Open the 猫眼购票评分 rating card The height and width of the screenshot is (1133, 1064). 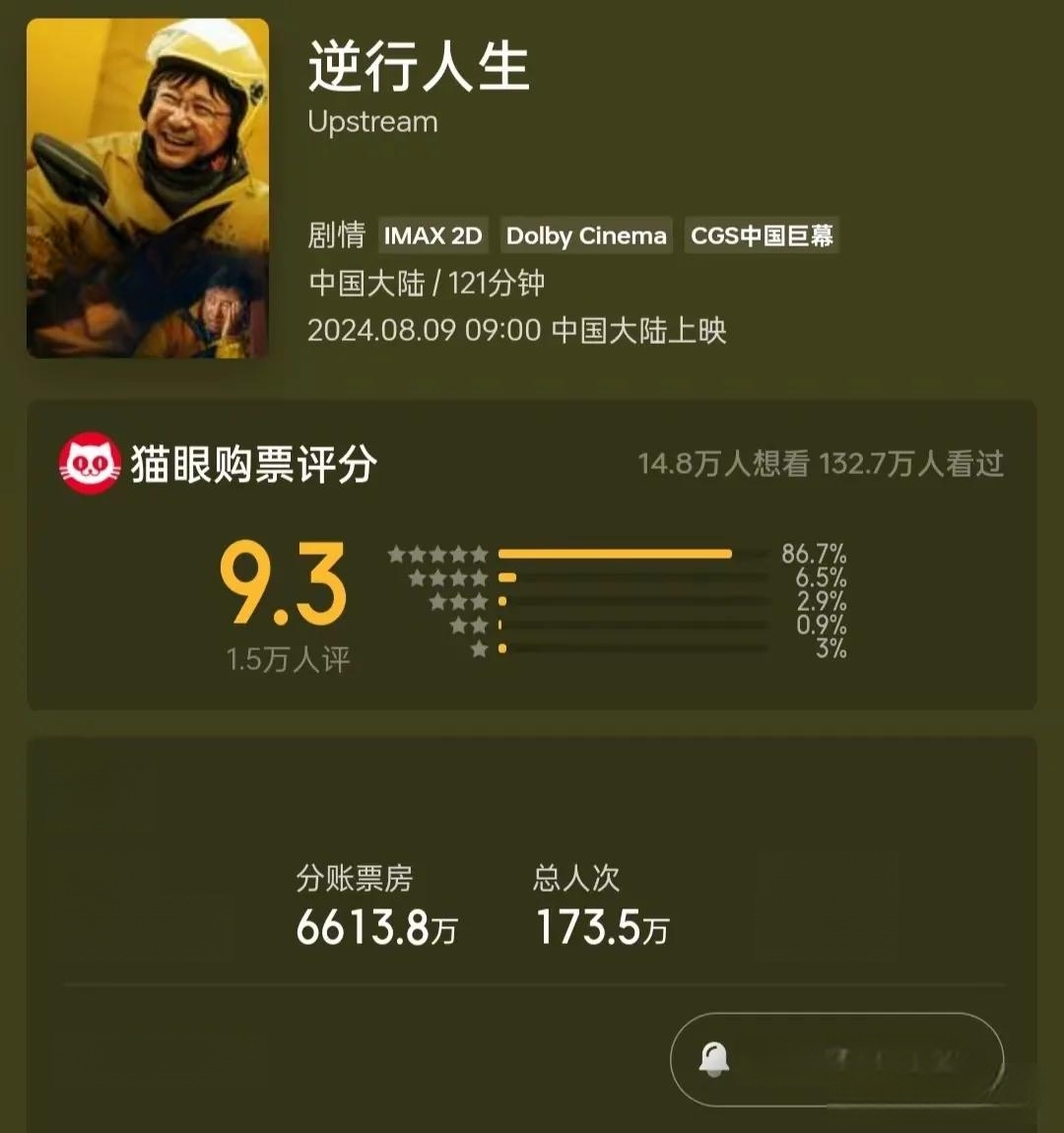pos(531,555)
